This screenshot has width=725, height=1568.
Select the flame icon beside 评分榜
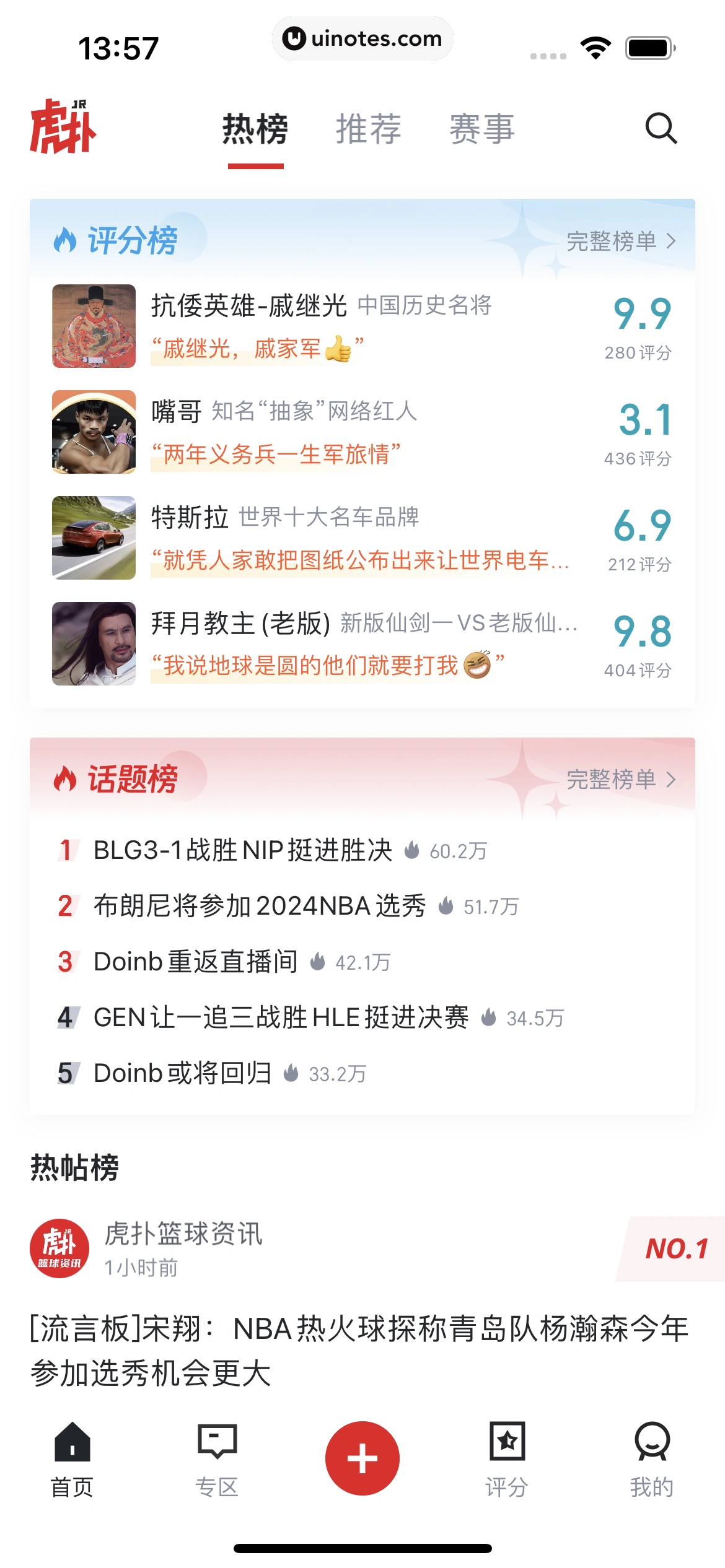64,240
